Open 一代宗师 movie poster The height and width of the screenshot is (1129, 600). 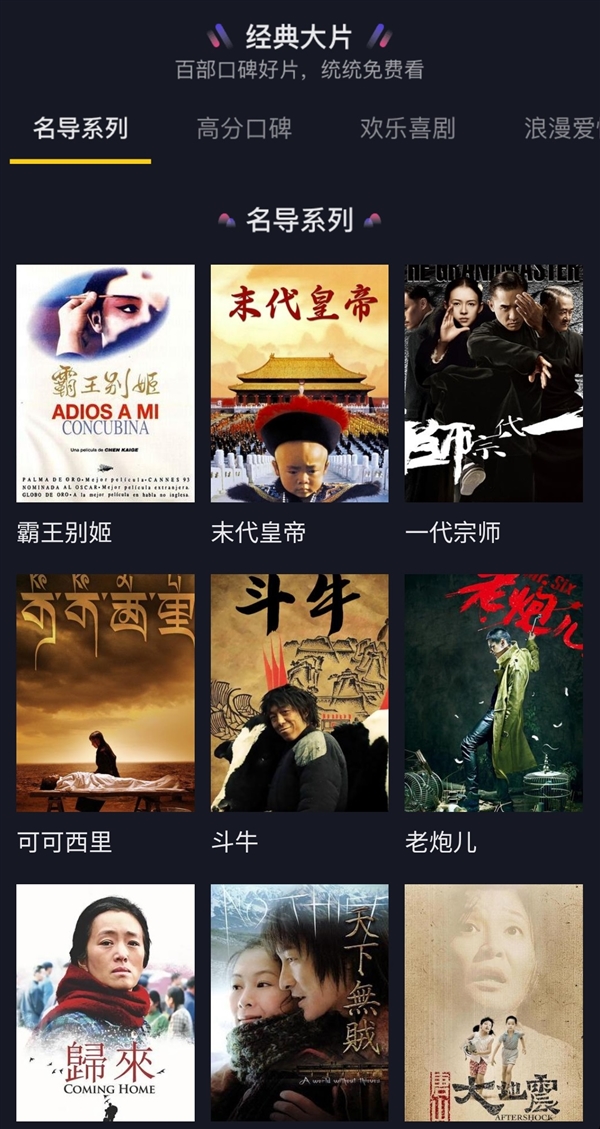click(493, 383)
